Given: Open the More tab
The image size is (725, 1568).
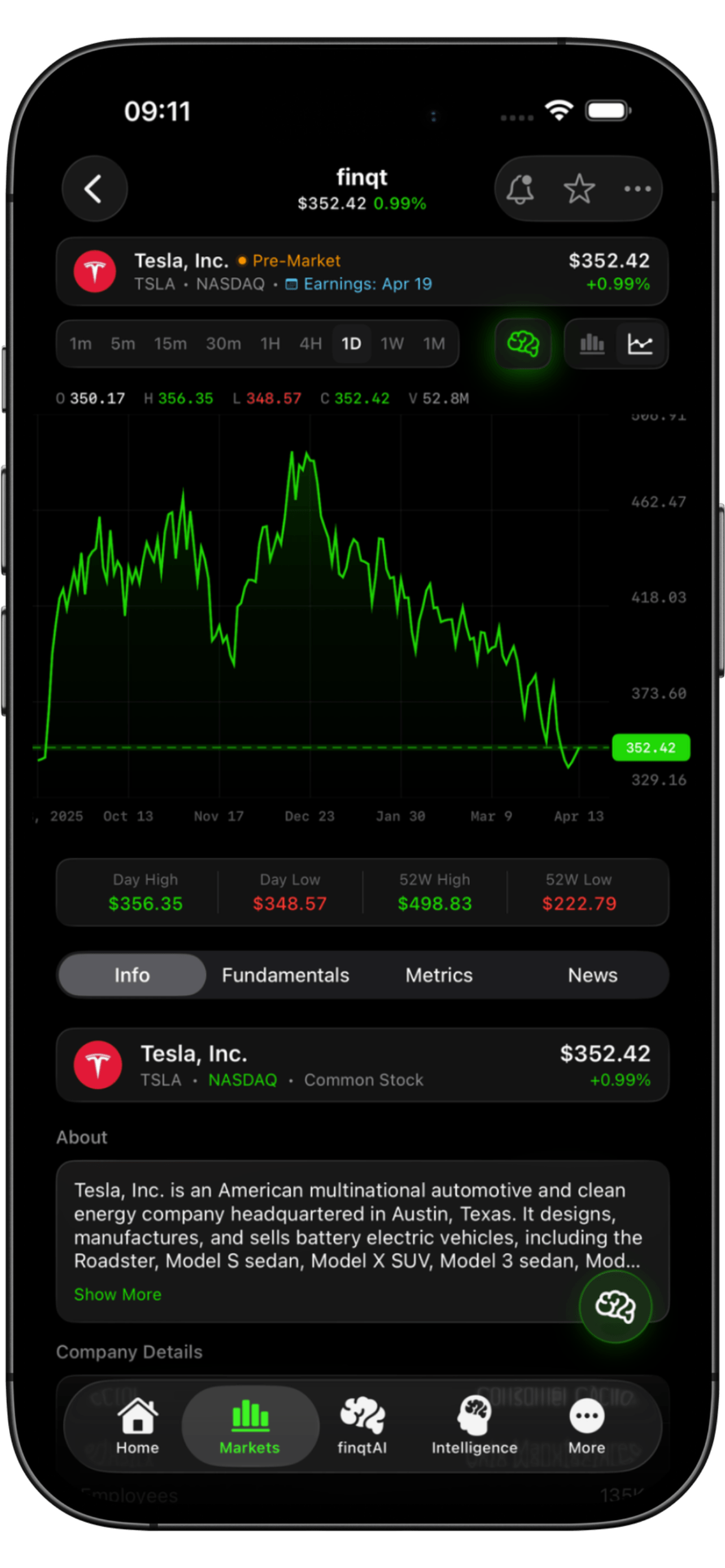Looking at the screenshot, I should point(586,1426).
